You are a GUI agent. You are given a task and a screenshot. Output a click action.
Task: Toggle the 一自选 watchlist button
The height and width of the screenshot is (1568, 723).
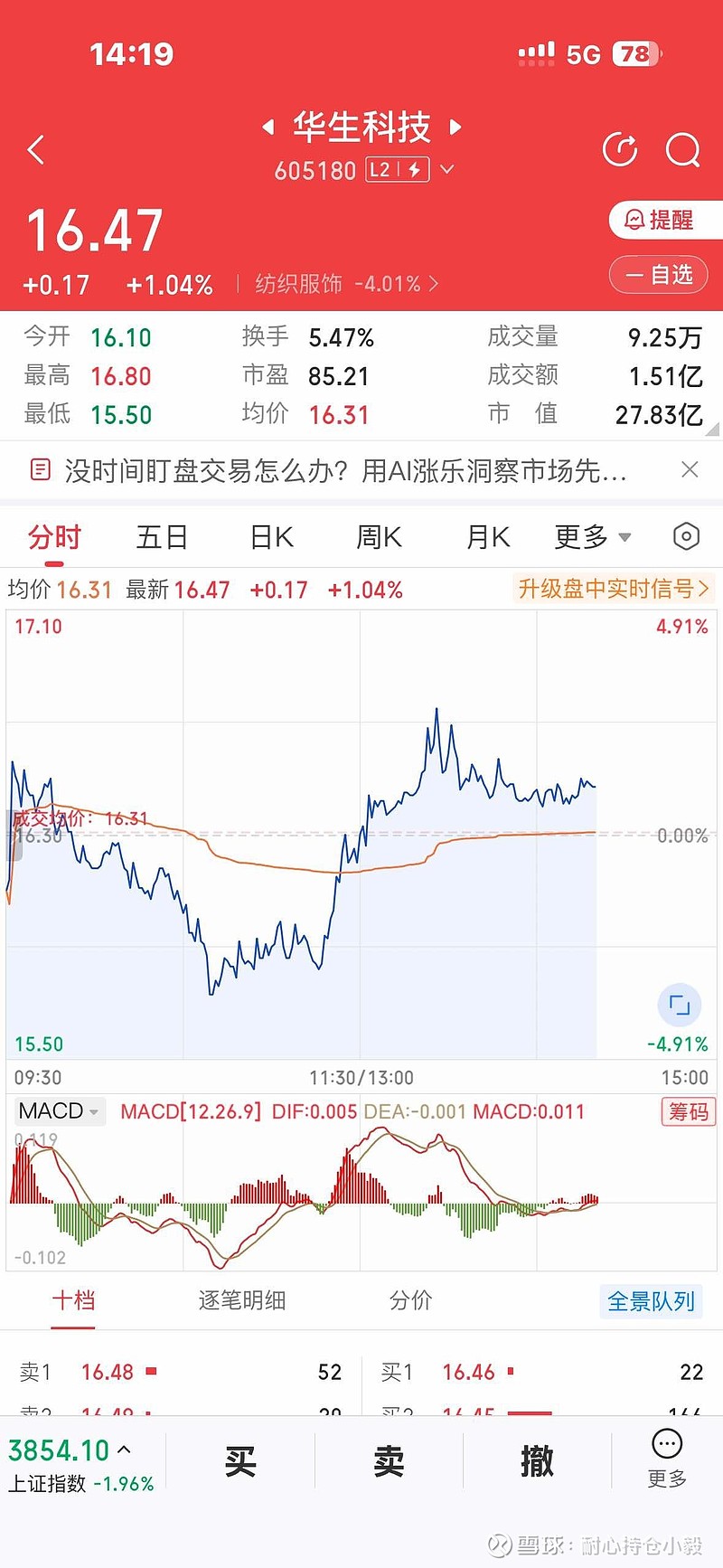pos(659,275)
